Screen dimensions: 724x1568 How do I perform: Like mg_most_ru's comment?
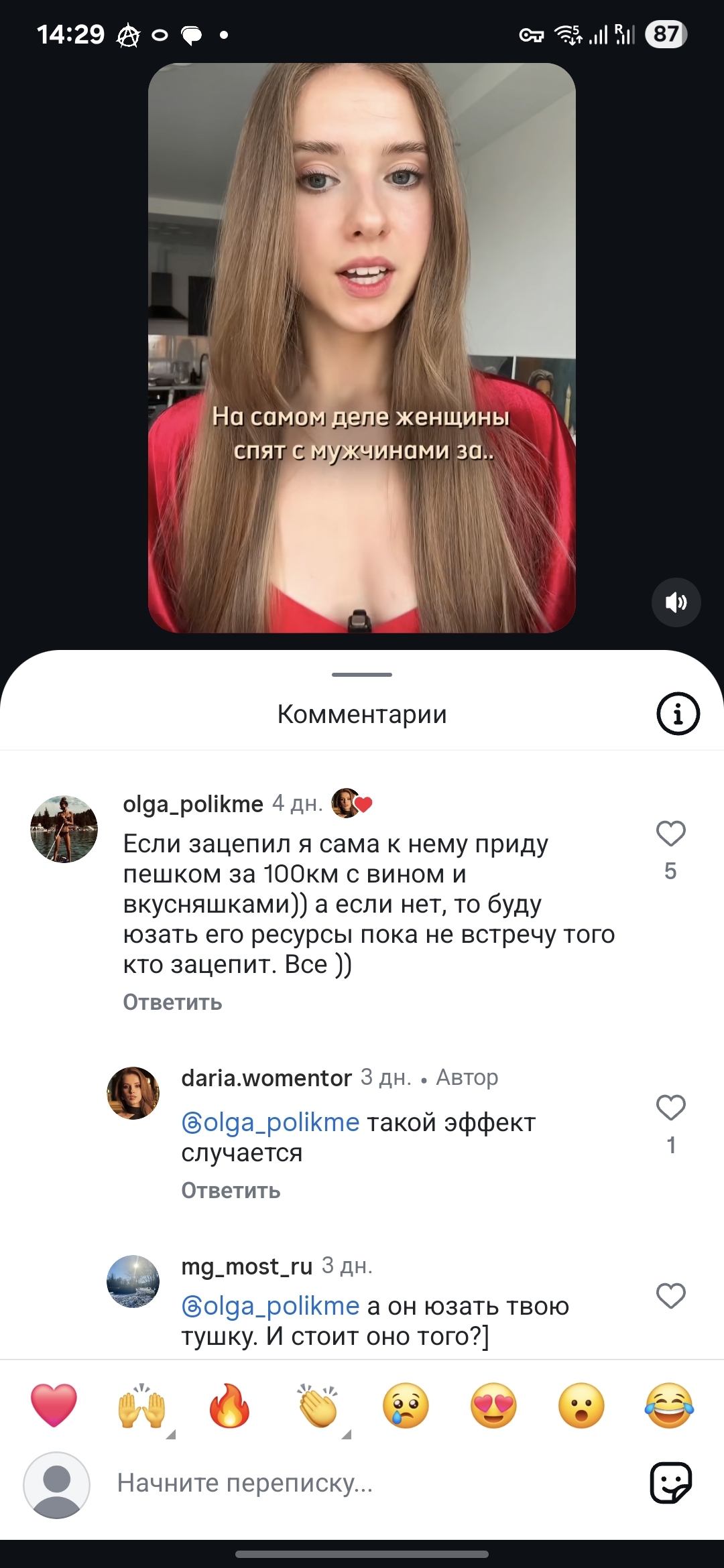click(670, 1296)
